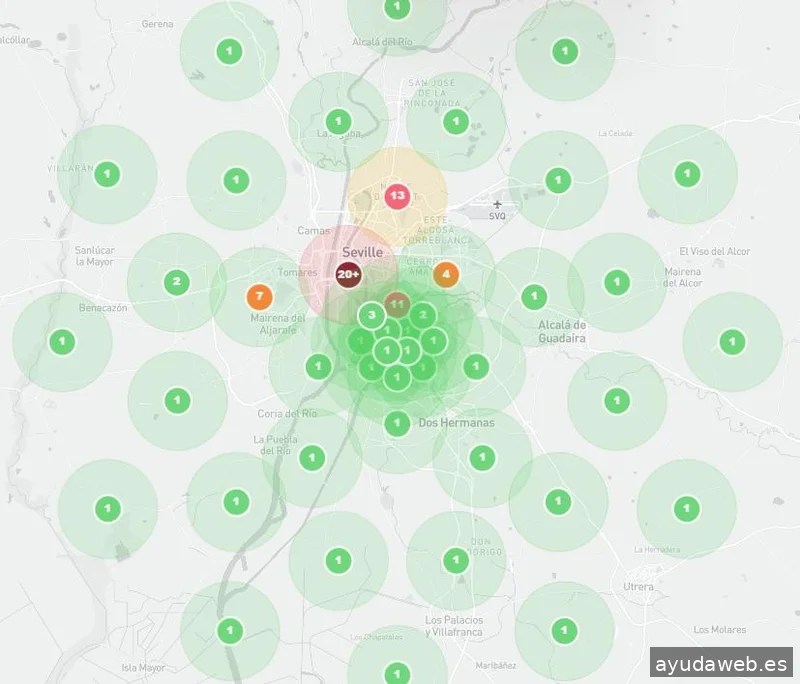800x684 pixels.
Task: Open the 20+ cluster at Seville
Action: pos(348,274)
